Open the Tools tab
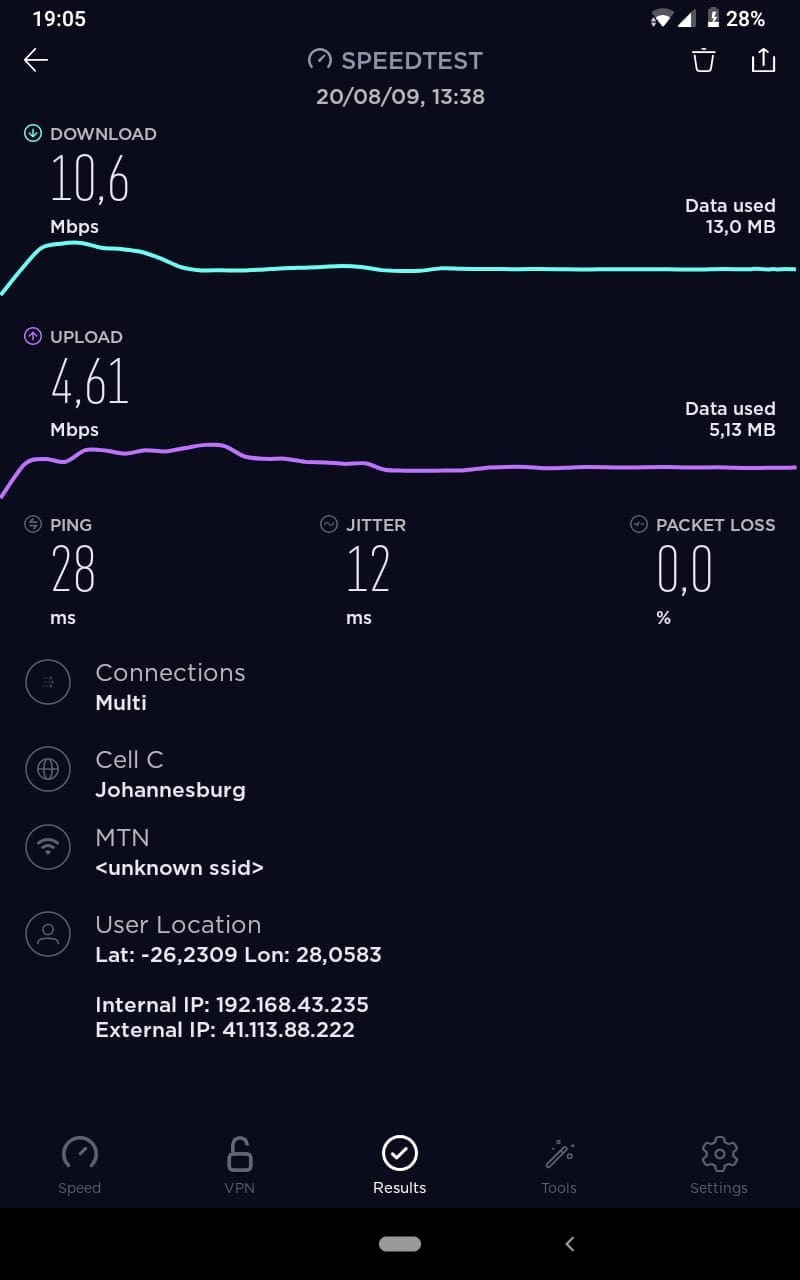Screen dimensions: 800x1280 click(x=559, y=1165)
